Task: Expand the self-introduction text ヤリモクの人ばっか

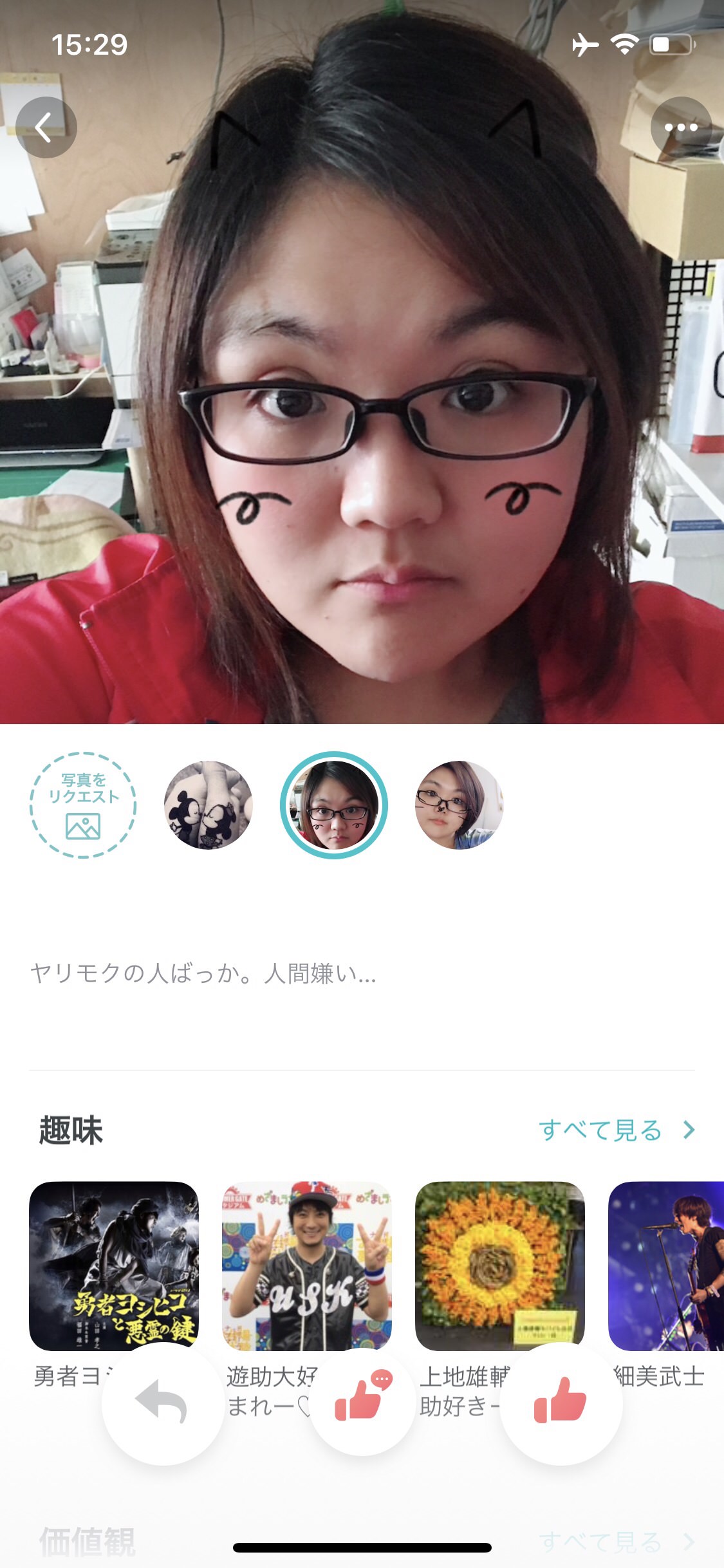Action: point(203,973)
